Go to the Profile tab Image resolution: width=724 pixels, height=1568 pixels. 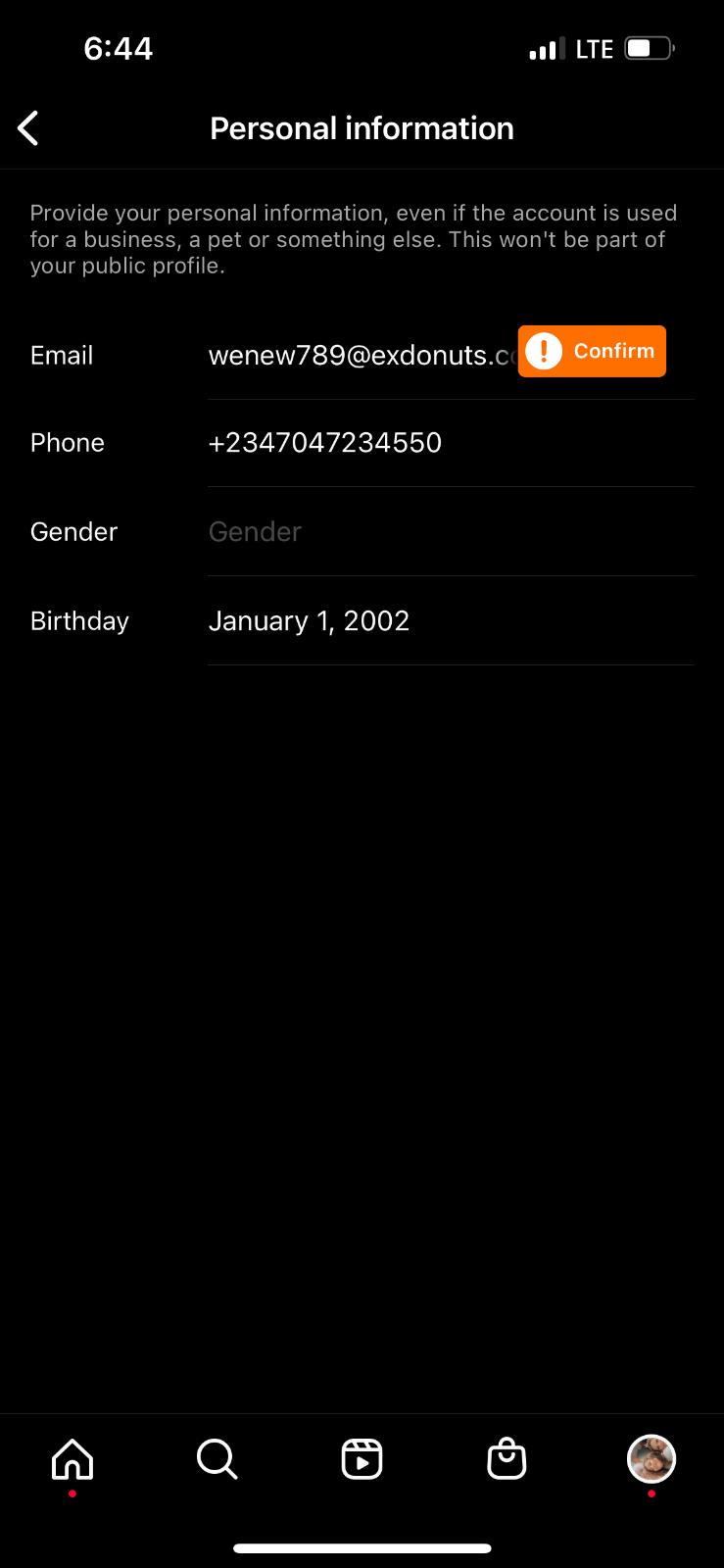pos(651,1459)
